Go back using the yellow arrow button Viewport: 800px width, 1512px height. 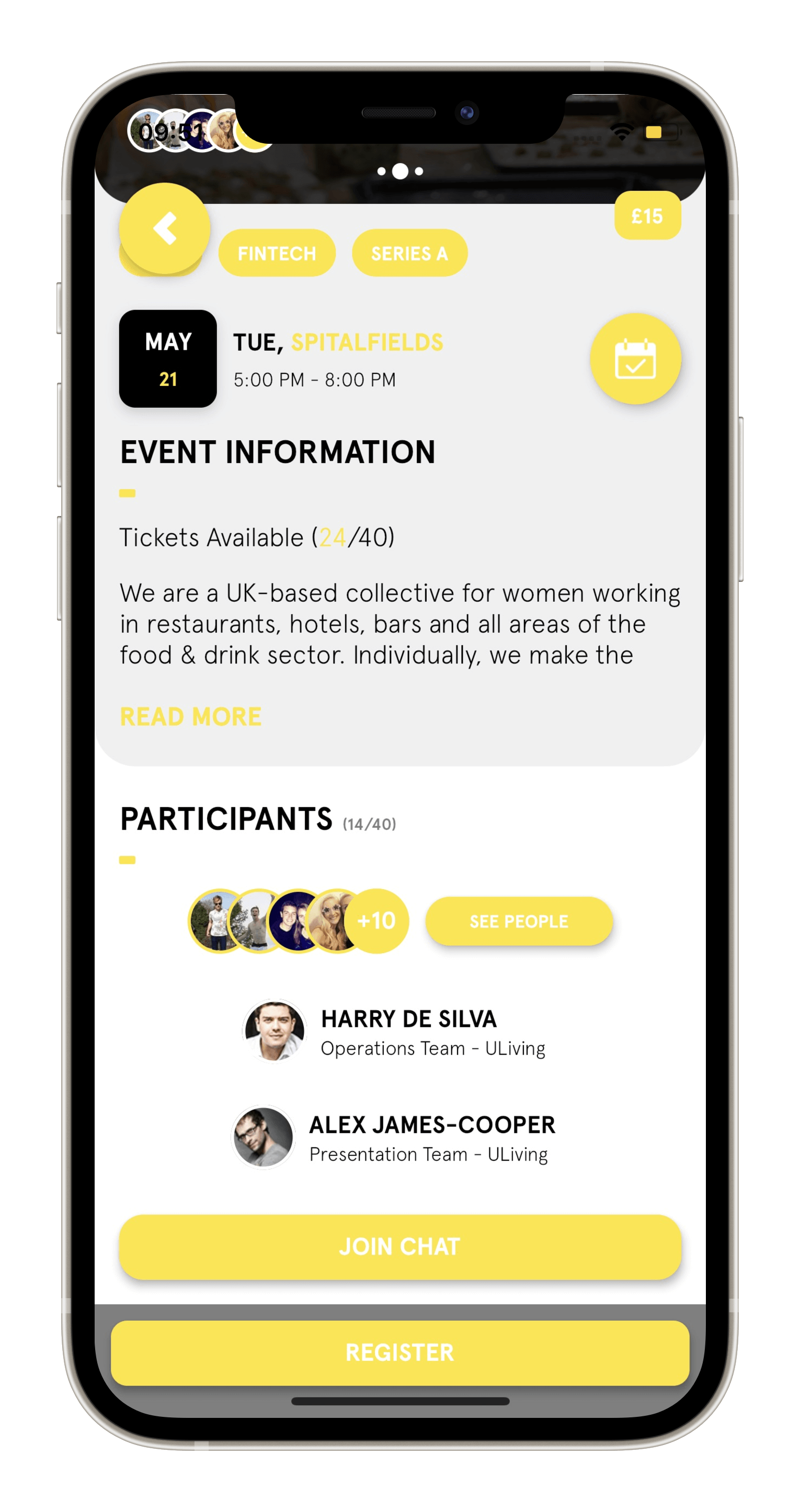pos(164,228)
